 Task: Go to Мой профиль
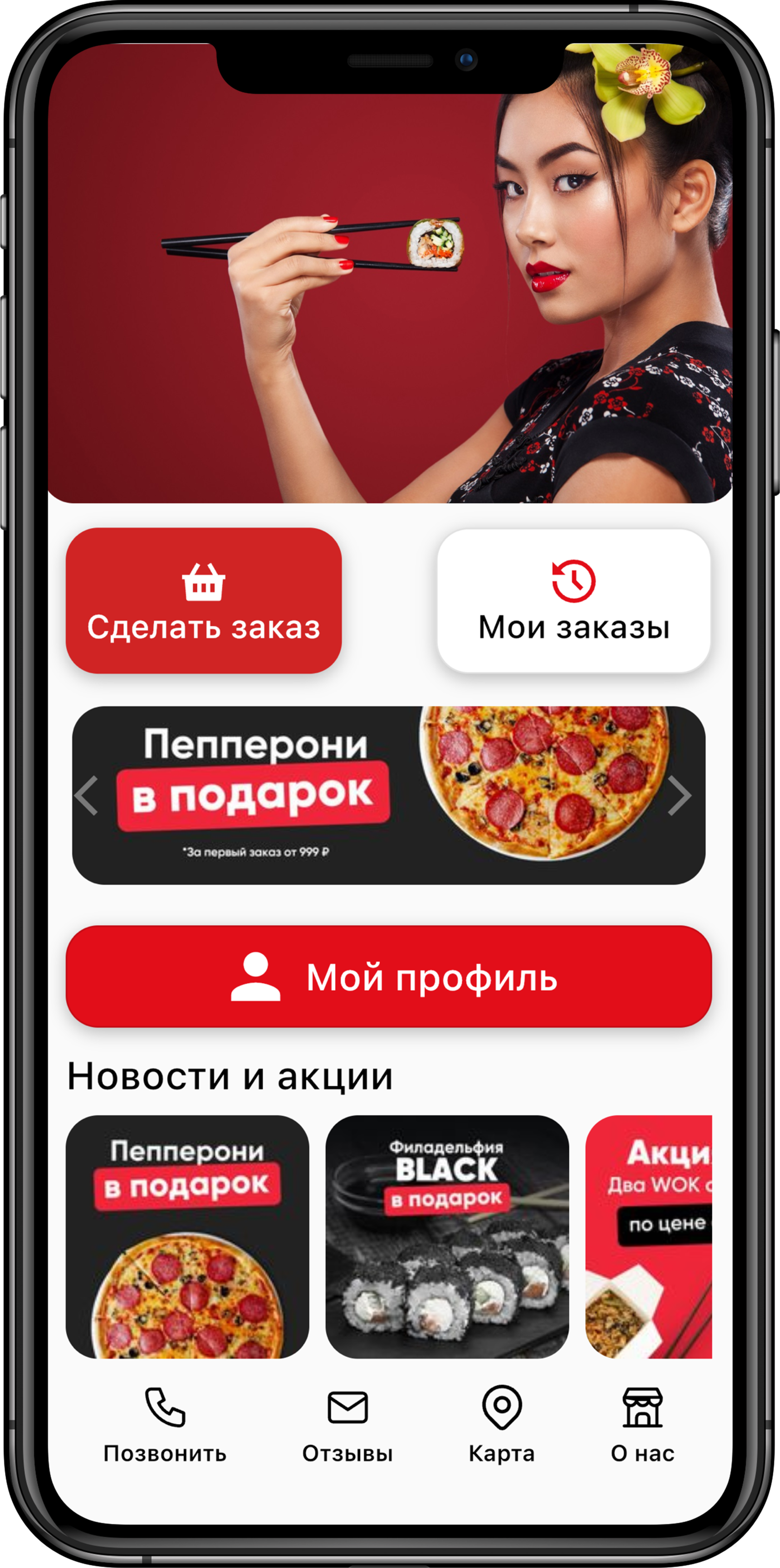click(x=389, y=976)
